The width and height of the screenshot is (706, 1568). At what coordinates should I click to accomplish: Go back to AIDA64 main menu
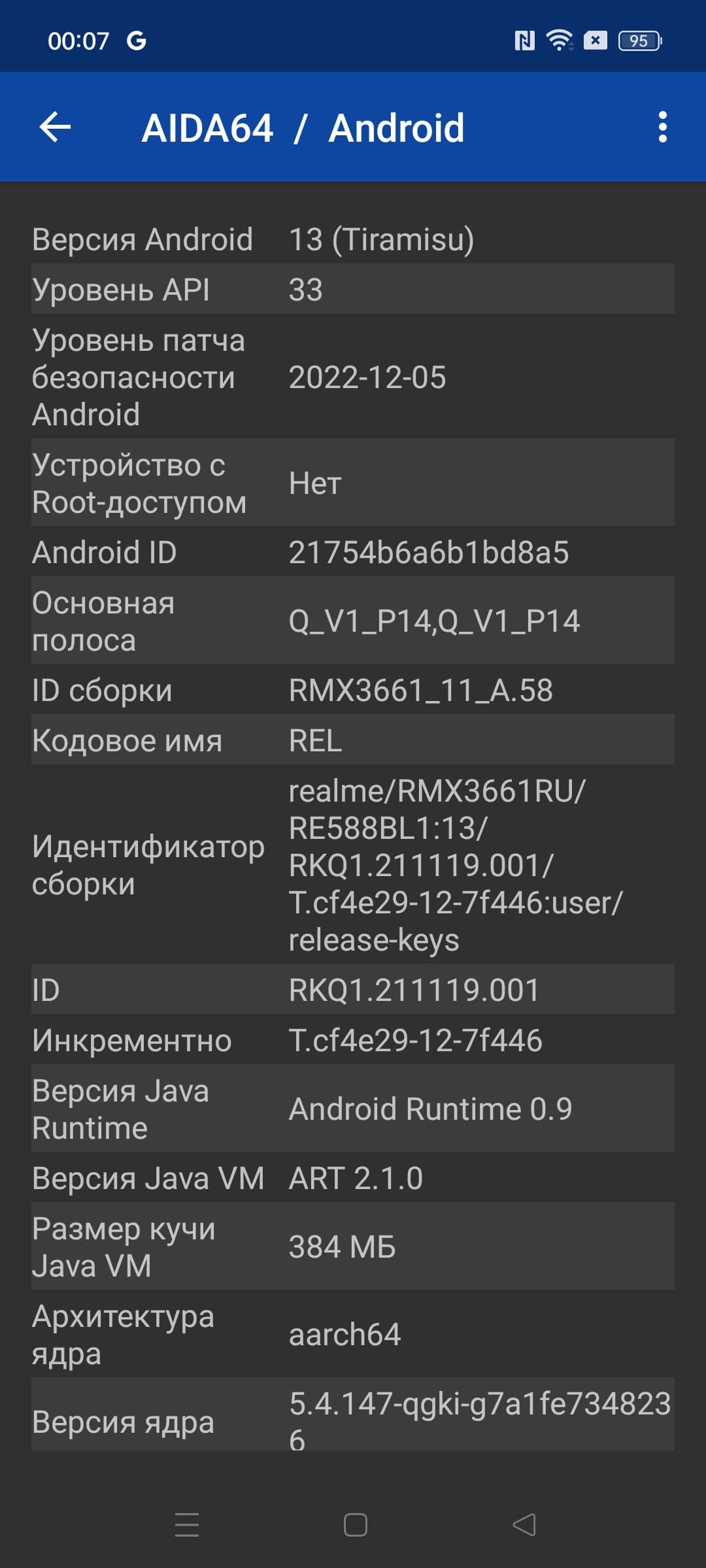[x=55, y=127]
